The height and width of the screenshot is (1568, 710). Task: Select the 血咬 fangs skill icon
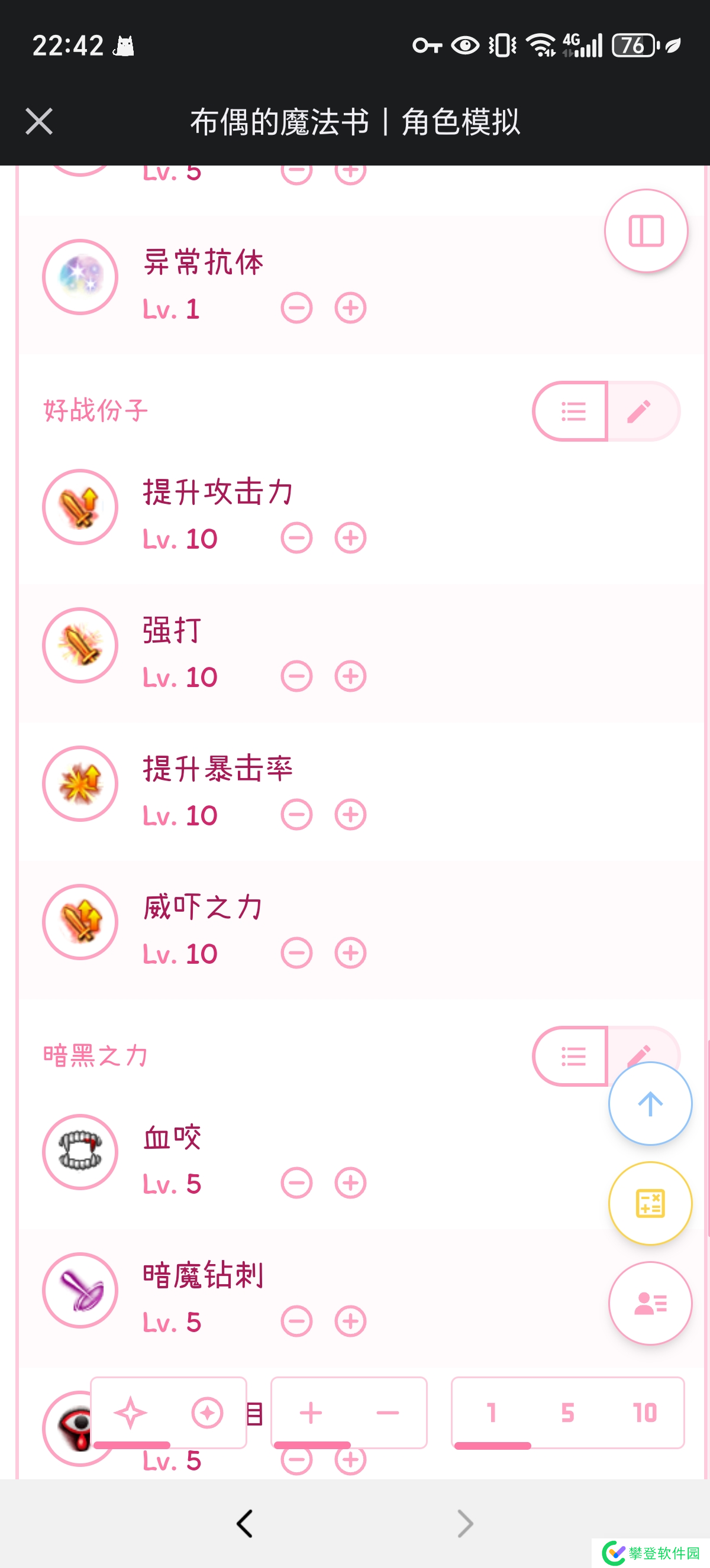click(80, 1152)
